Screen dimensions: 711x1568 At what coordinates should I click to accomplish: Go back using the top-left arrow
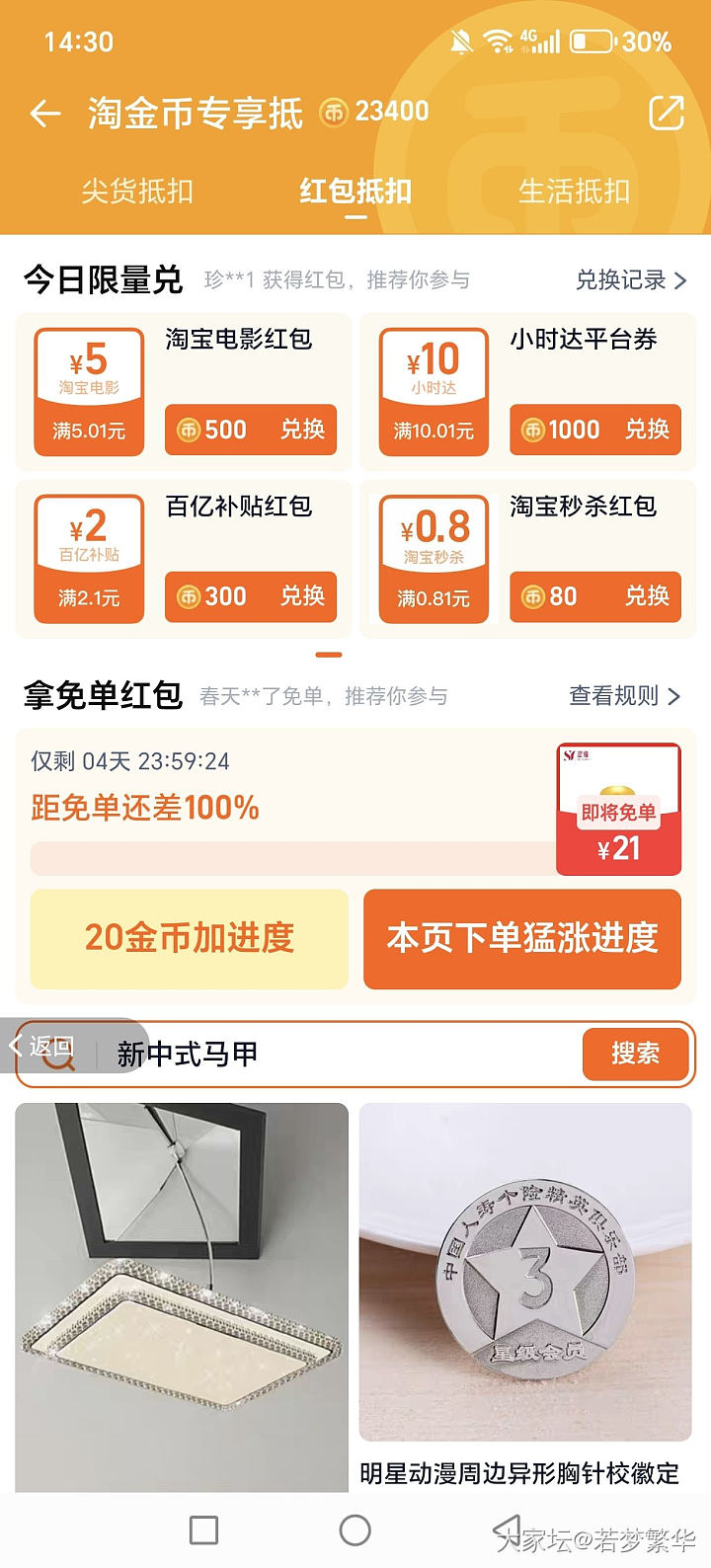[x=45, y=114]
